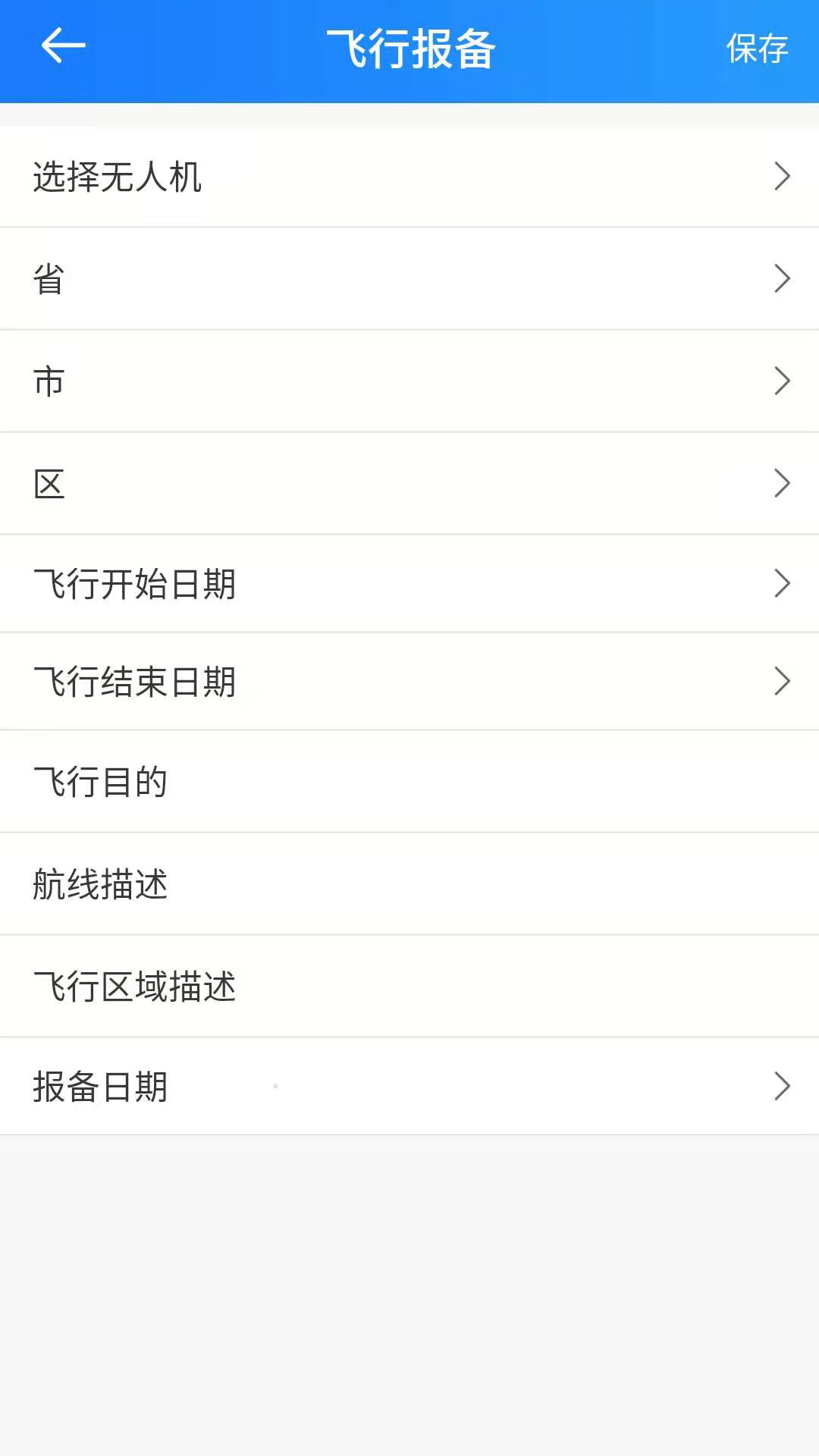Select a district via the 区 row
819x1456 pixels.
(x=409, y=484)
